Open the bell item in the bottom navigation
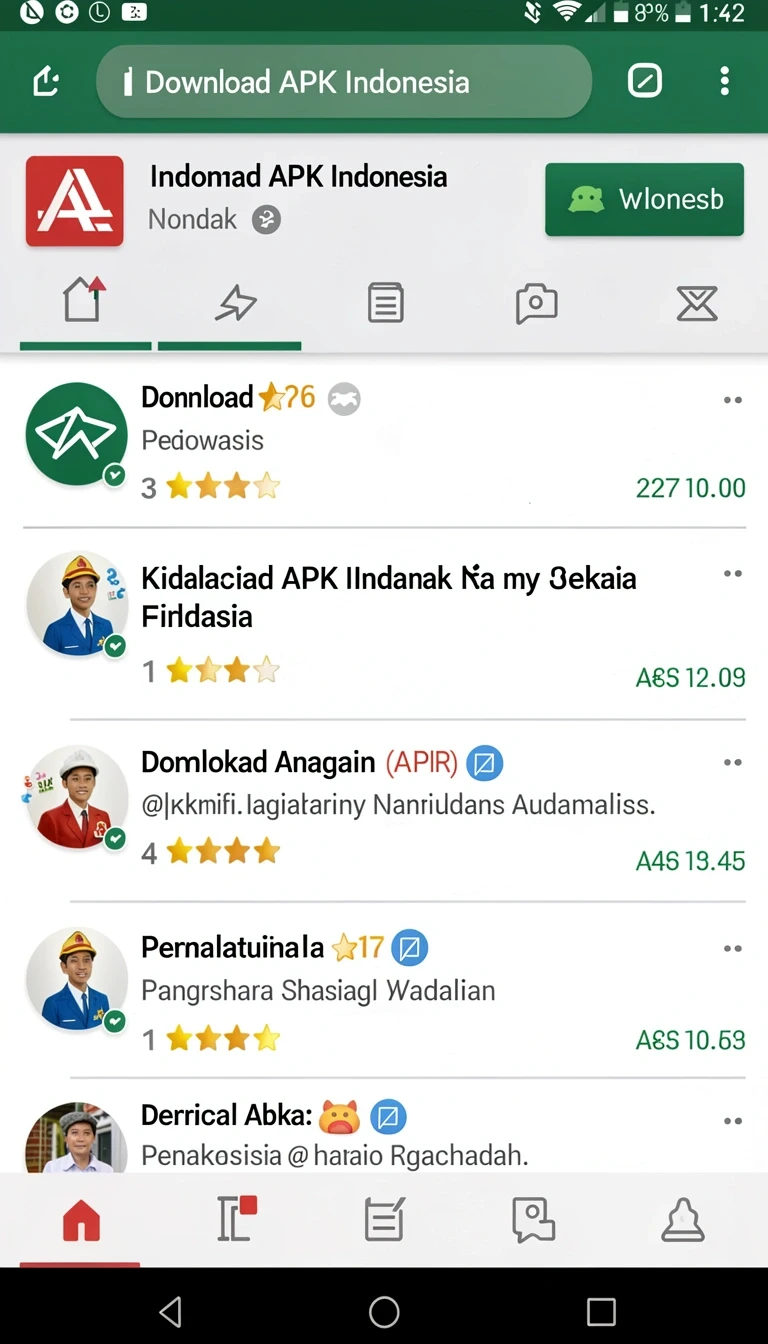Screen dimensions: 768x1344 [x=683, y=1220]
